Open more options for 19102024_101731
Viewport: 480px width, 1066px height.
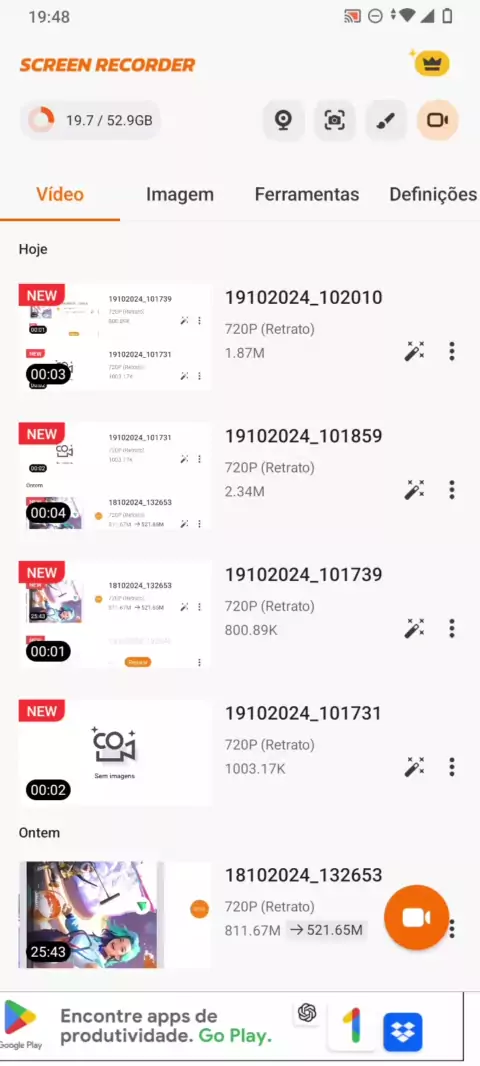click(x=451, y=768)
